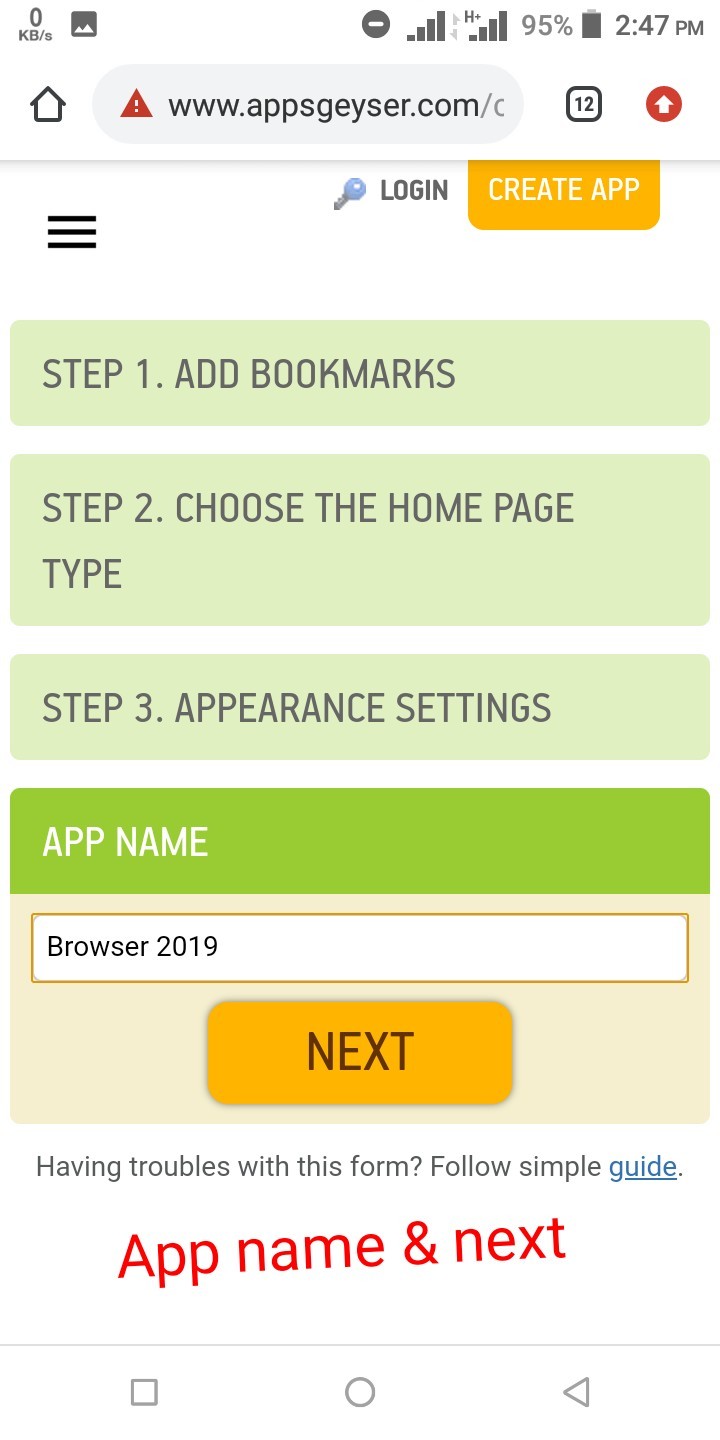This screenshot has width=720, height=1440.
Task: Expand Step 3. Appearance Settings
Action: click(360, 708)
